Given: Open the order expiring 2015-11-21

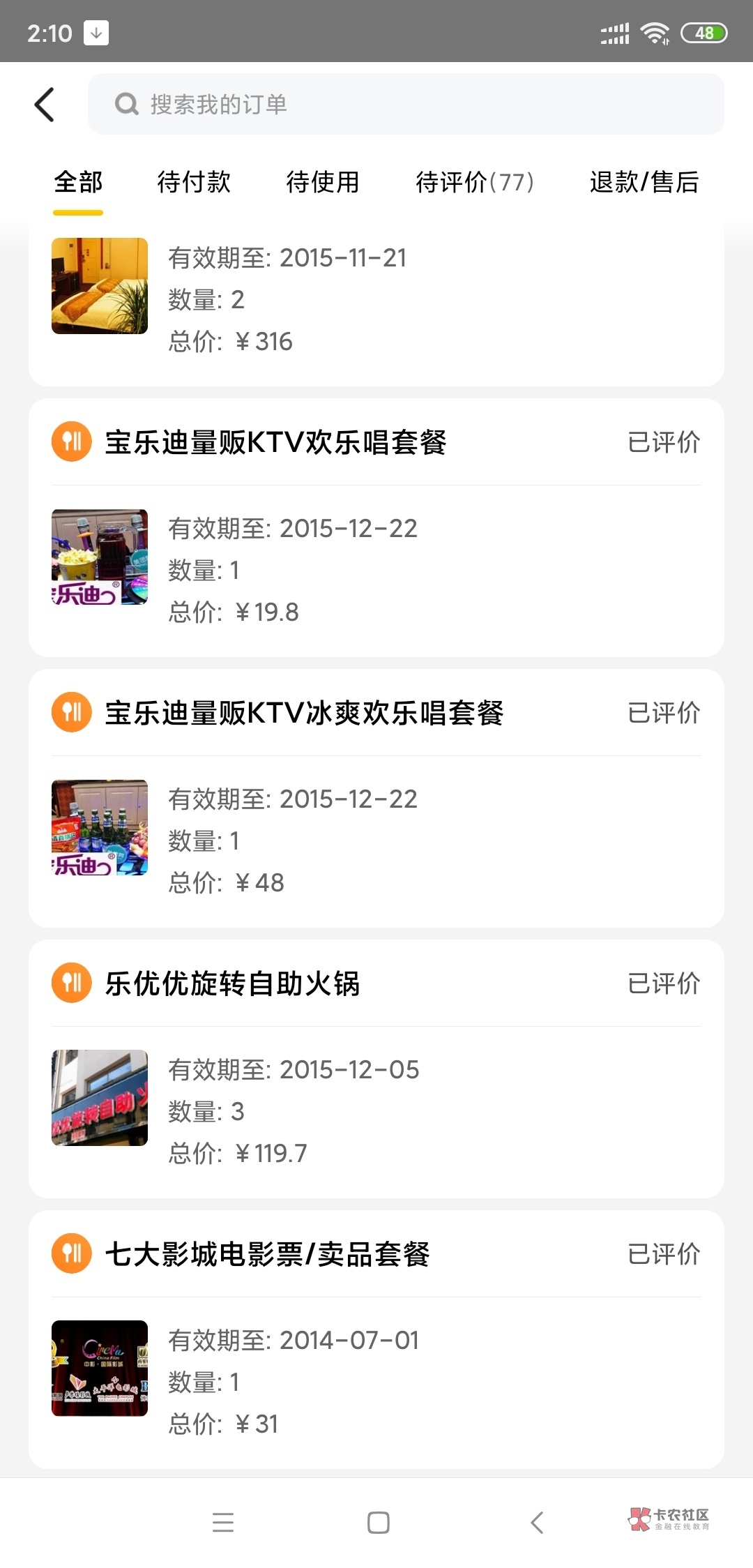Looking at the screenshot, I should coord(376,300).
